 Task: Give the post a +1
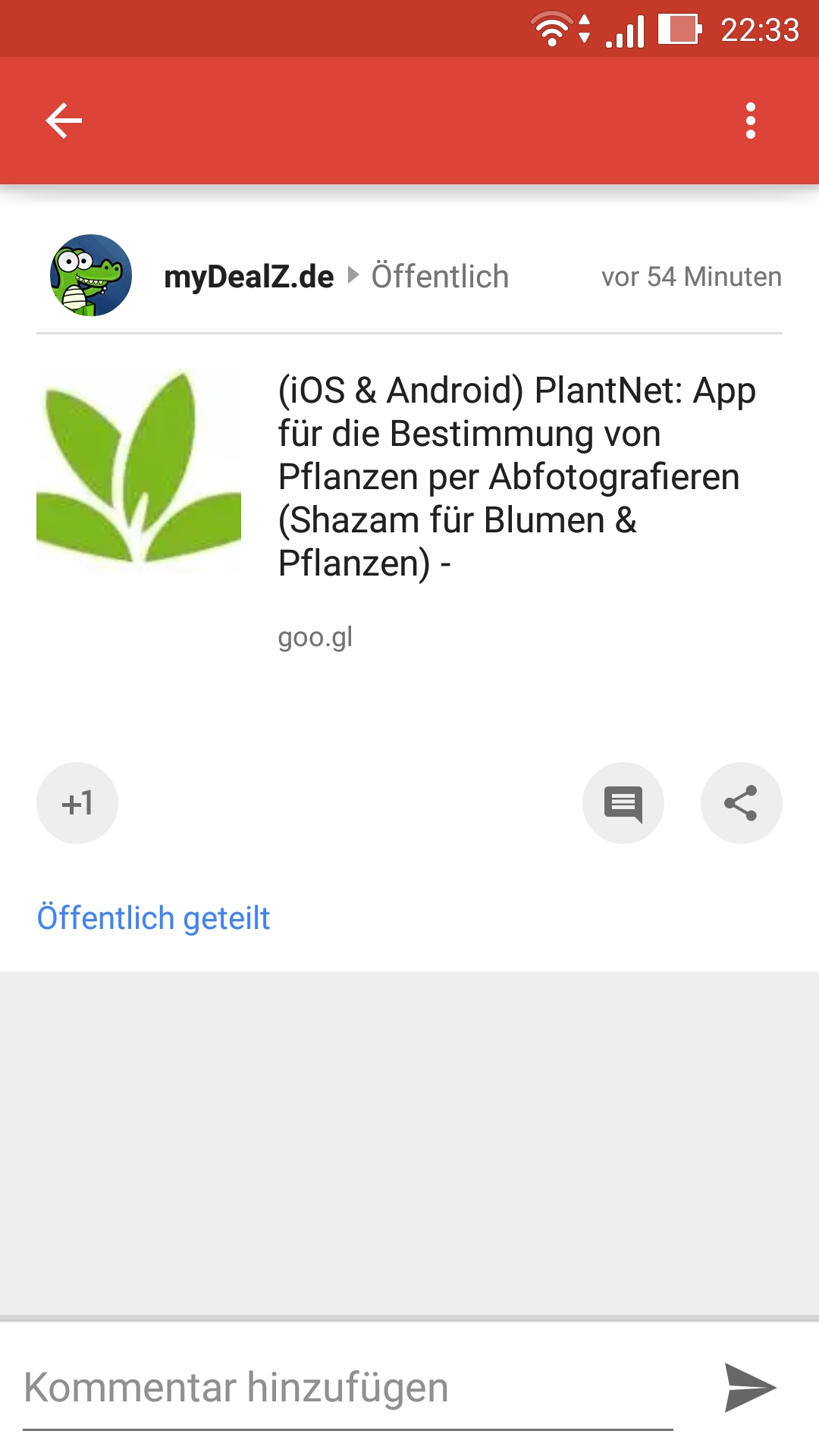coord(77,803)
